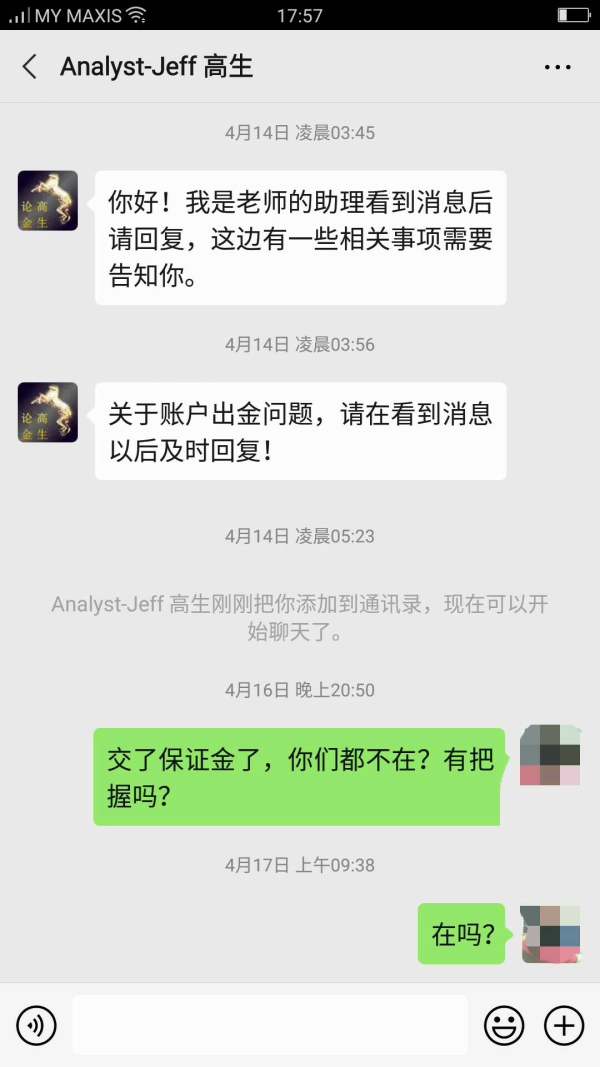Open the emoji picker
Image resolution: width=600 pixels, height=1067 pixels.
[504, 1025]
